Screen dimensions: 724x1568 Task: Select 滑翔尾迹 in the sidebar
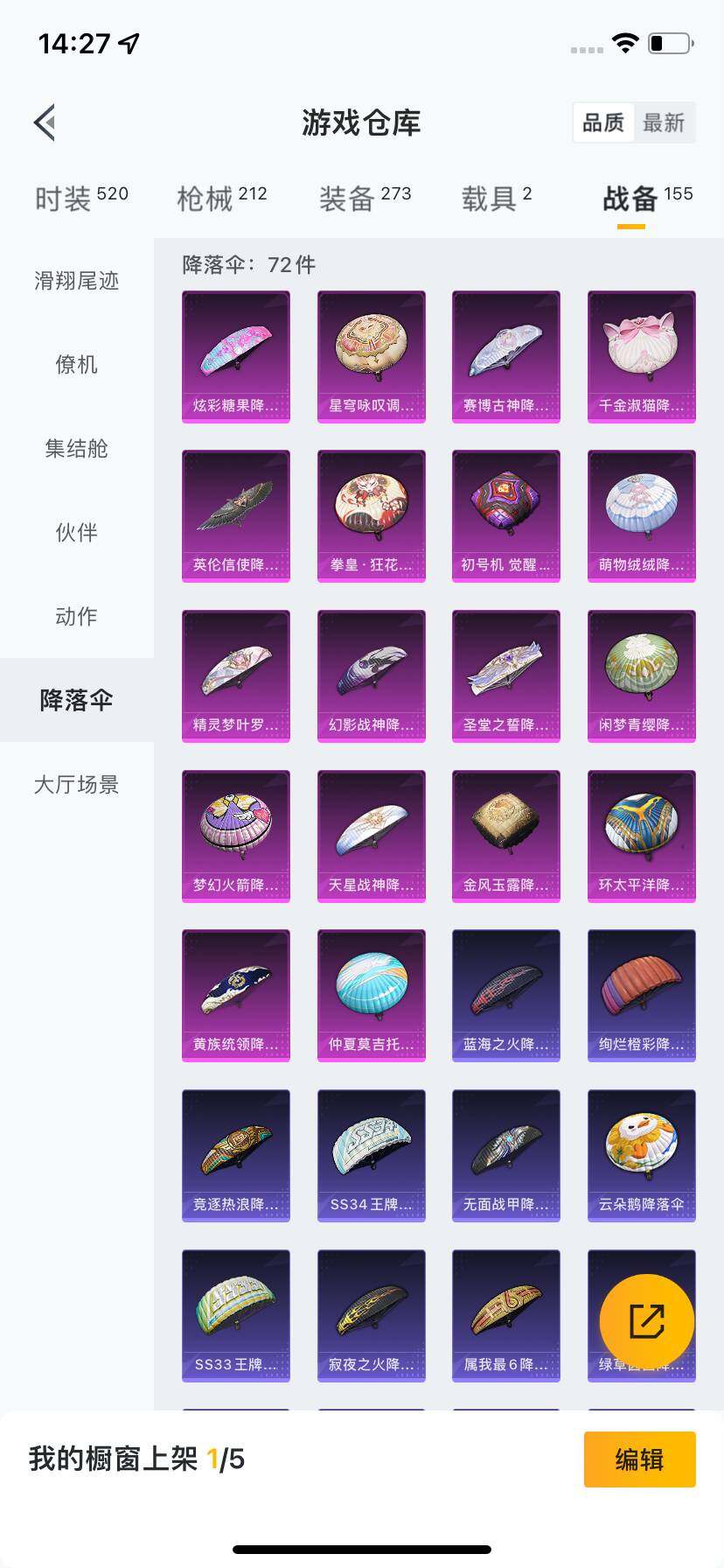[x=75, y=281]
